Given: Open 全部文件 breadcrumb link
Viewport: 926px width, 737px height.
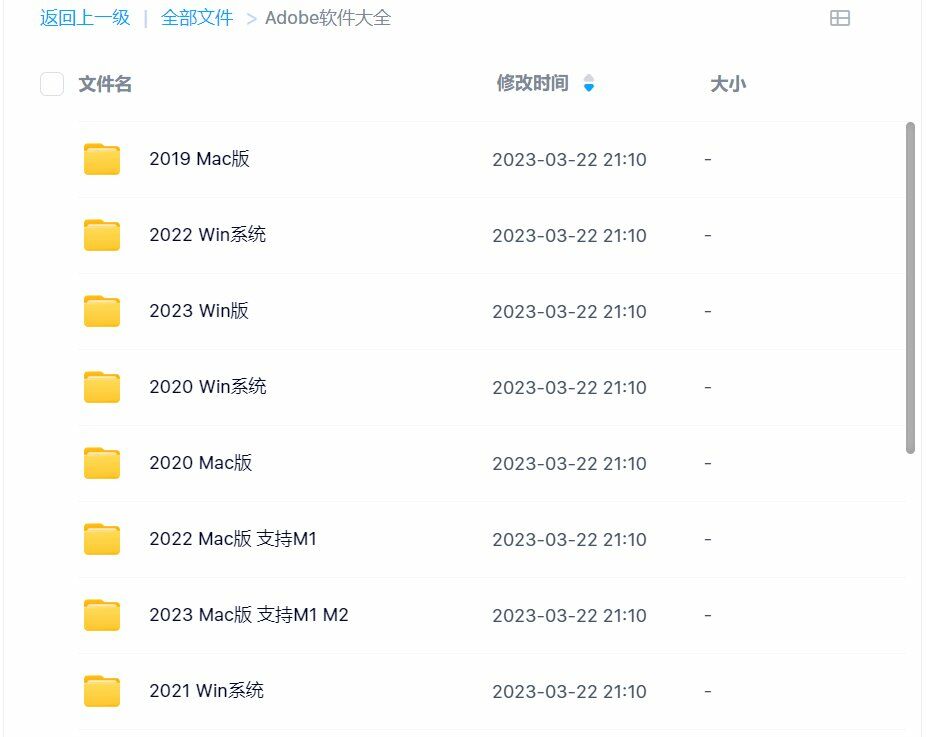Looking at the screenshot, I should coord(197,18).
